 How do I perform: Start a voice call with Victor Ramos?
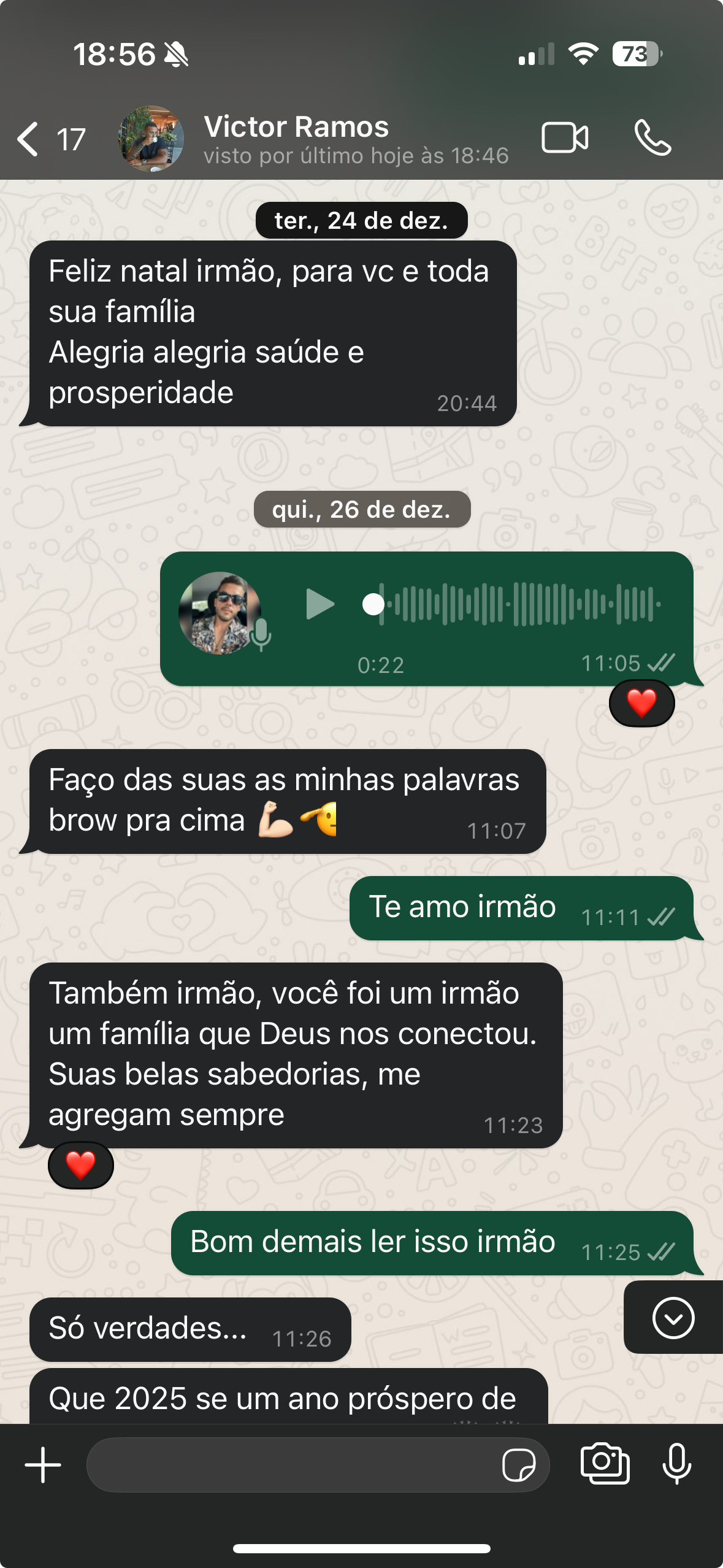coord(653,137)
